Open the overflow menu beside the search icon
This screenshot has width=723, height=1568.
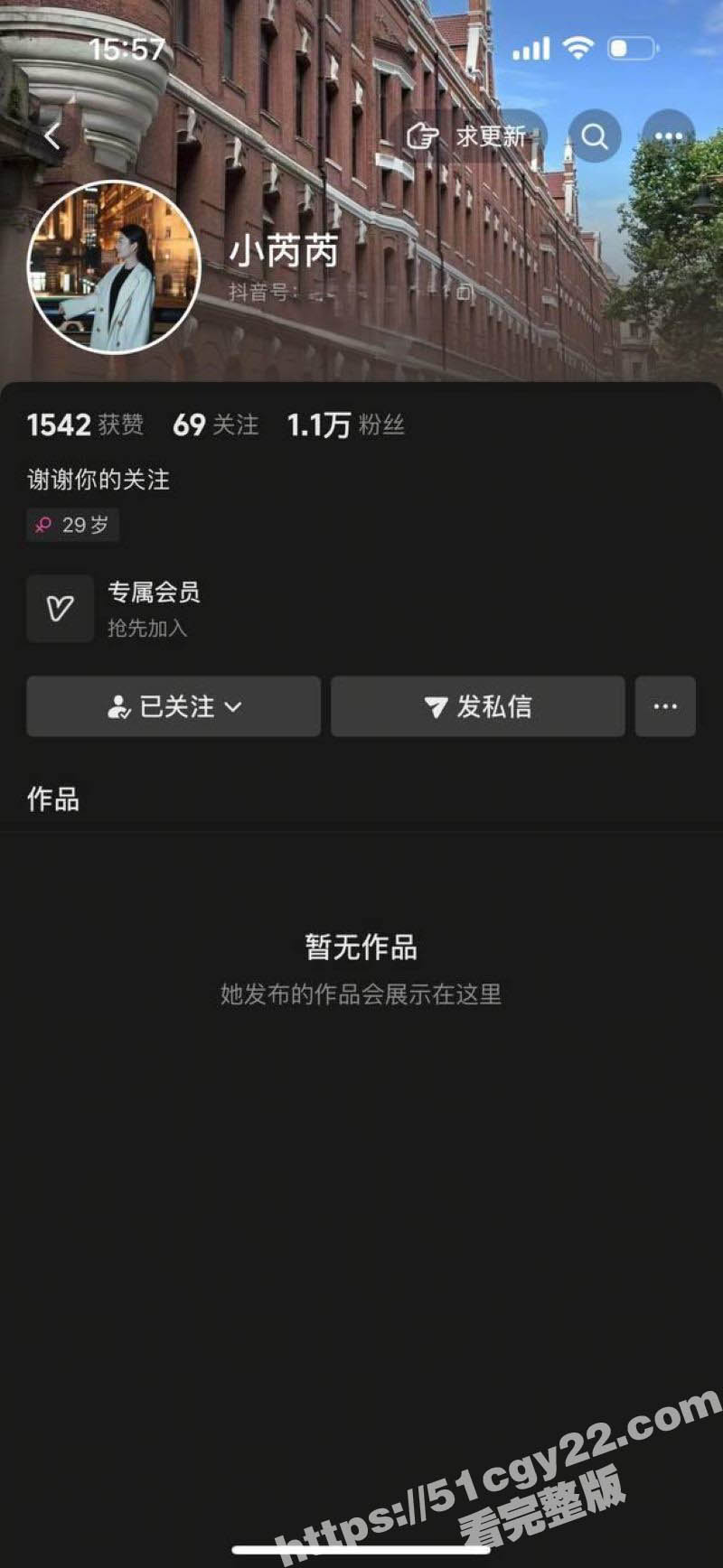(668, 136)
